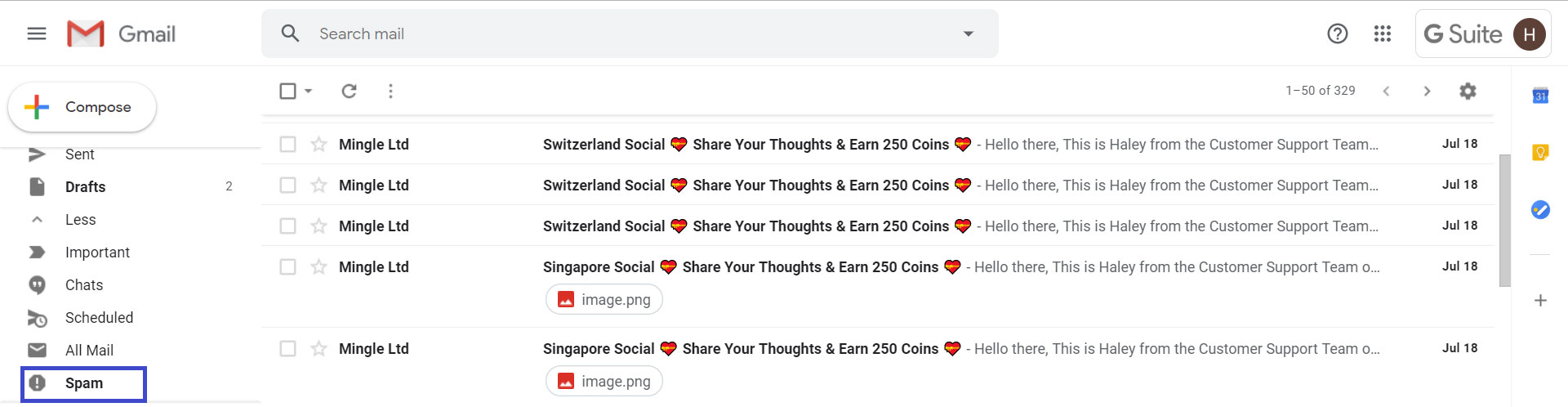Image resolution: width=1568 pixels, height=407 pixels.
Task: Open the Support help icon
Action: (x=1337, y=34)
